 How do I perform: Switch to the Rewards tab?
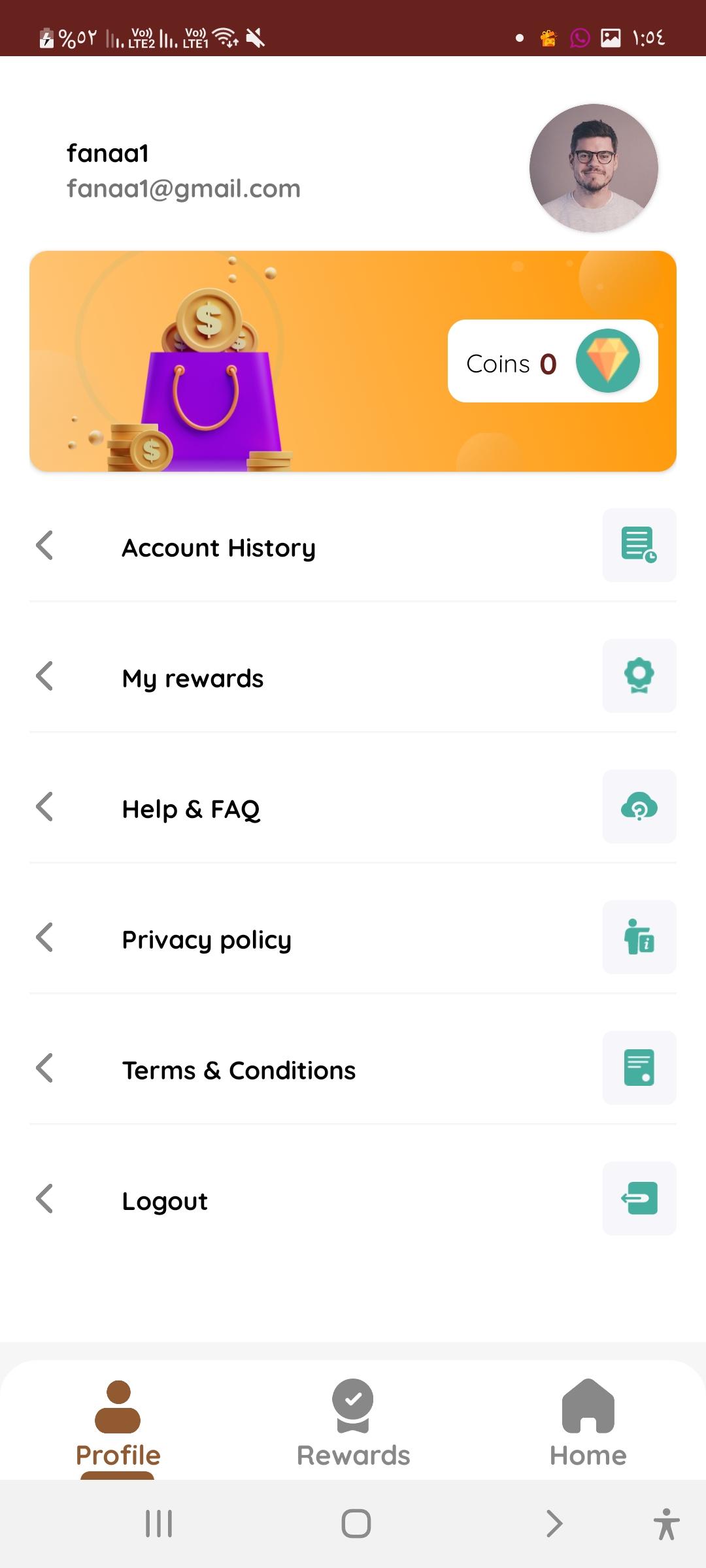pyautogui.click(x=353, y=1424)
